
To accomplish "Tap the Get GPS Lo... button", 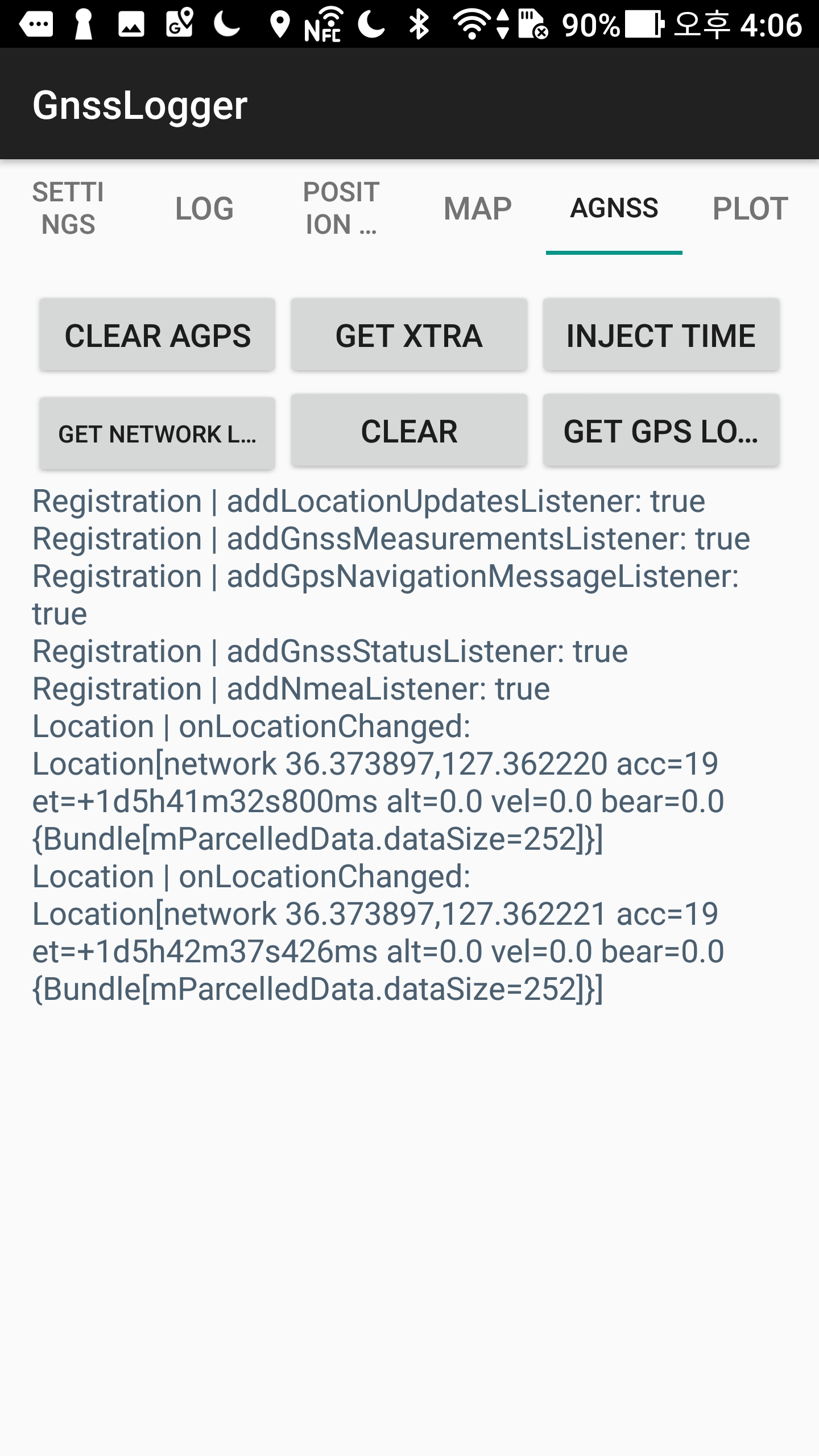I will tap(661, 431).
